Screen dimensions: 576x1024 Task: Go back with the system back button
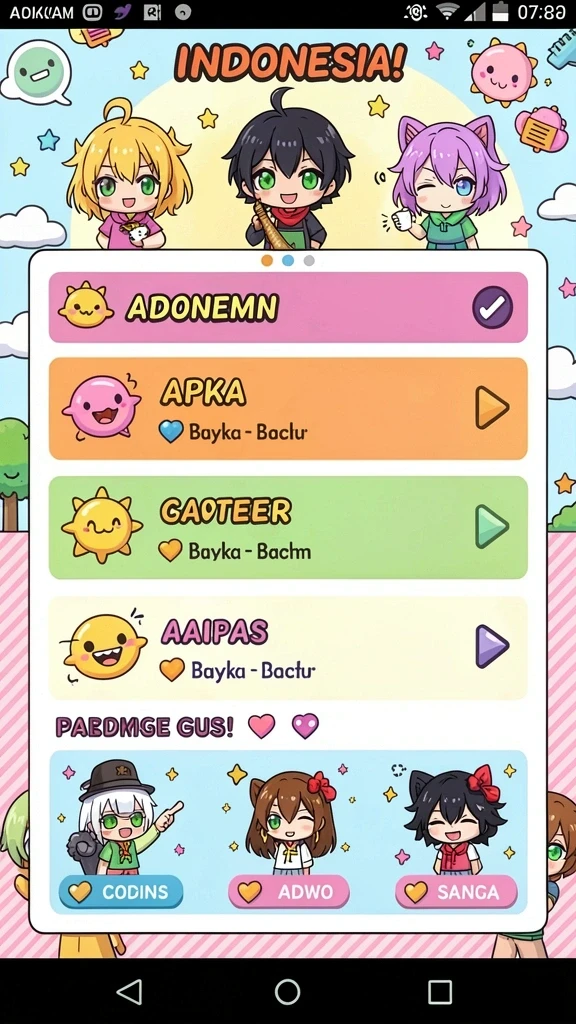(130, 991)
